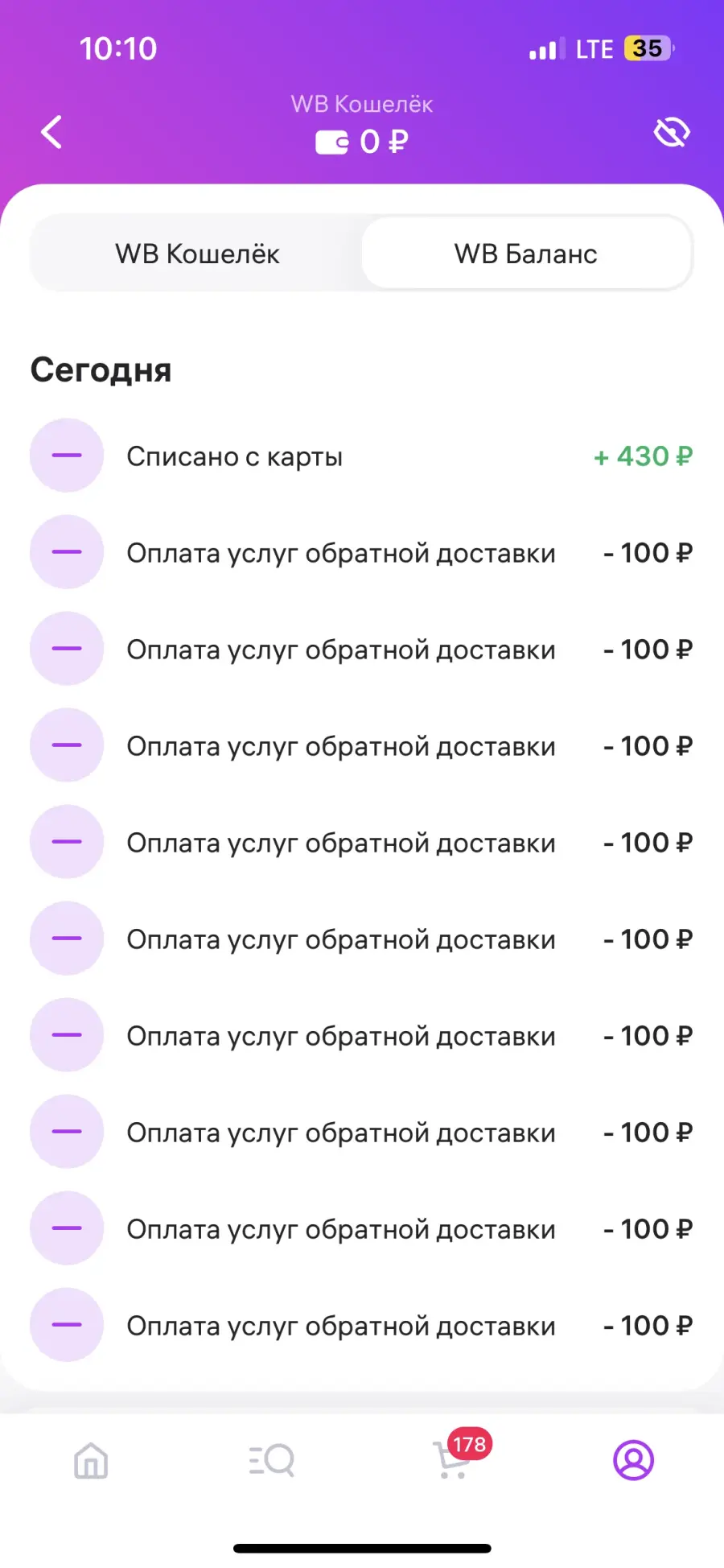Switch to the WB Кошелёк tab

[x=197, y=254]
